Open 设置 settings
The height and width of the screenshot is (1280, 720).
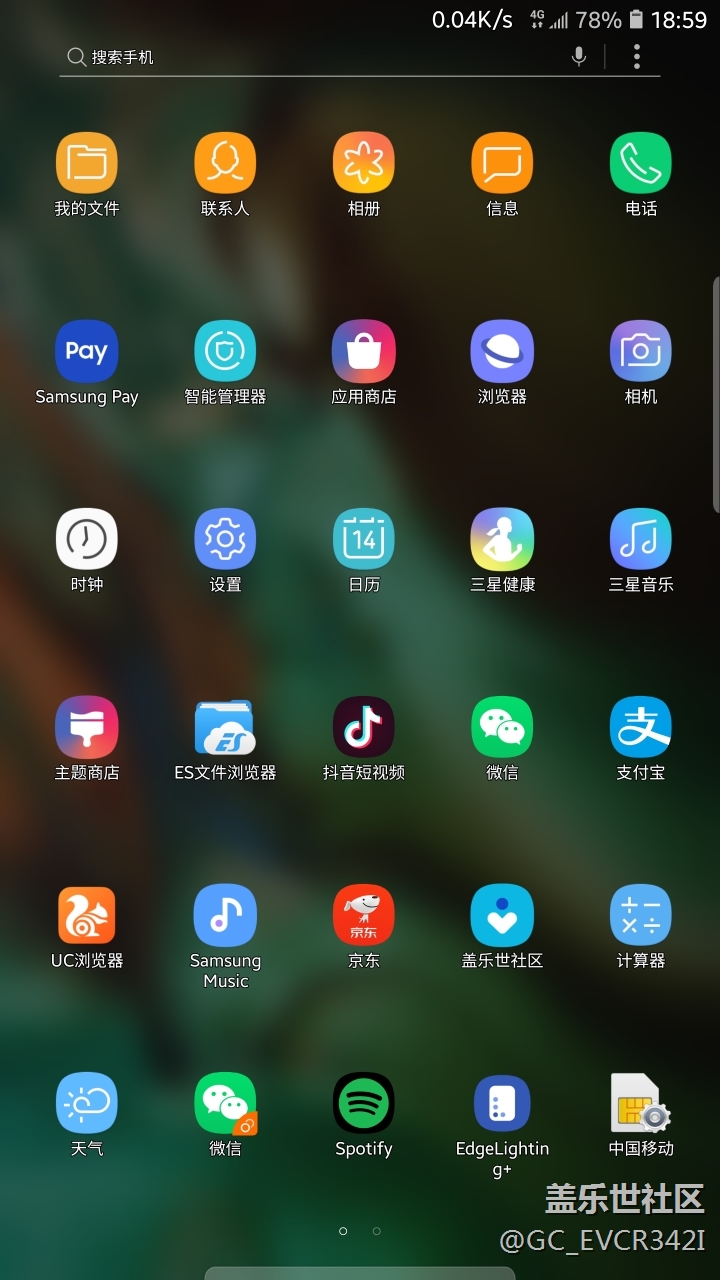tap(225, 539)
